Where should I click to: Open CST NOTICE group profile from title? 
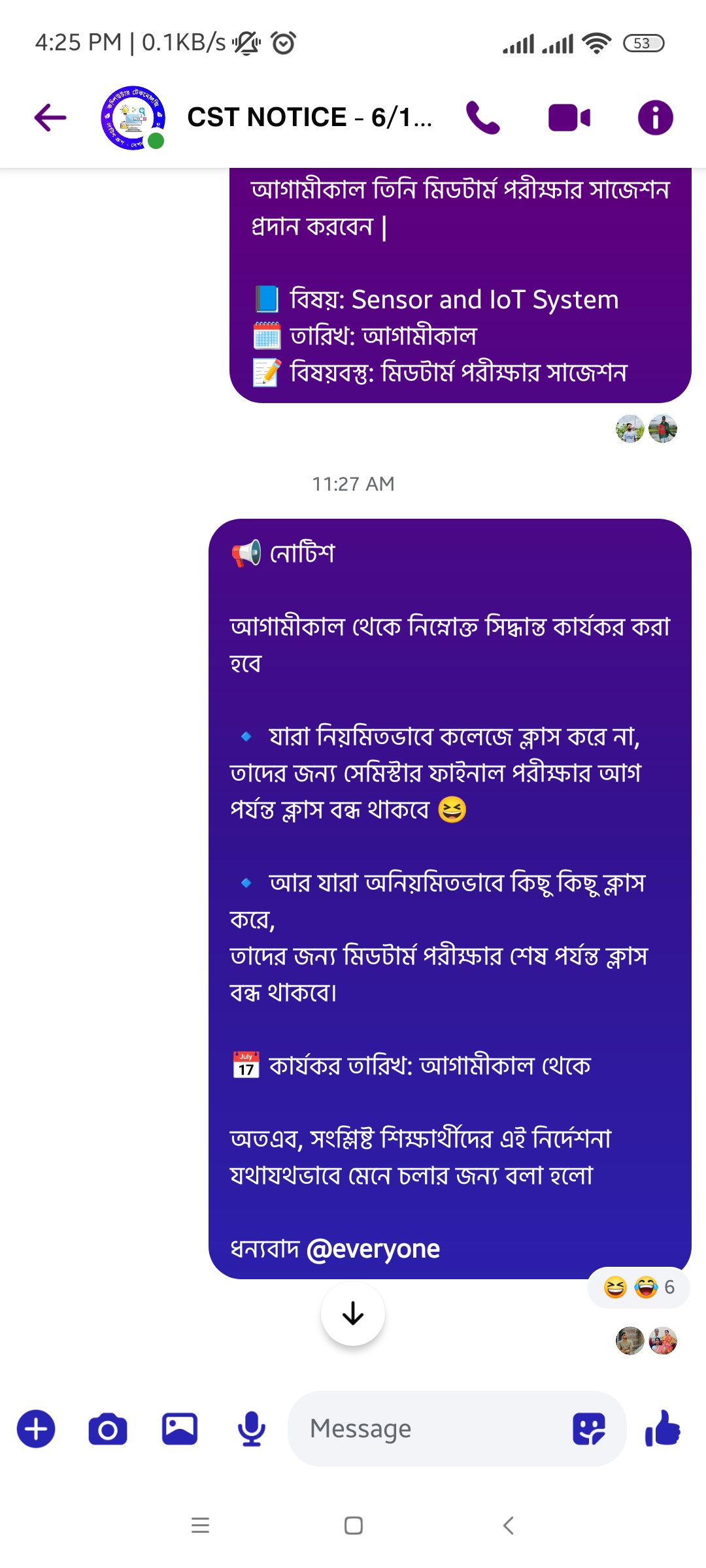click(309, 118)
